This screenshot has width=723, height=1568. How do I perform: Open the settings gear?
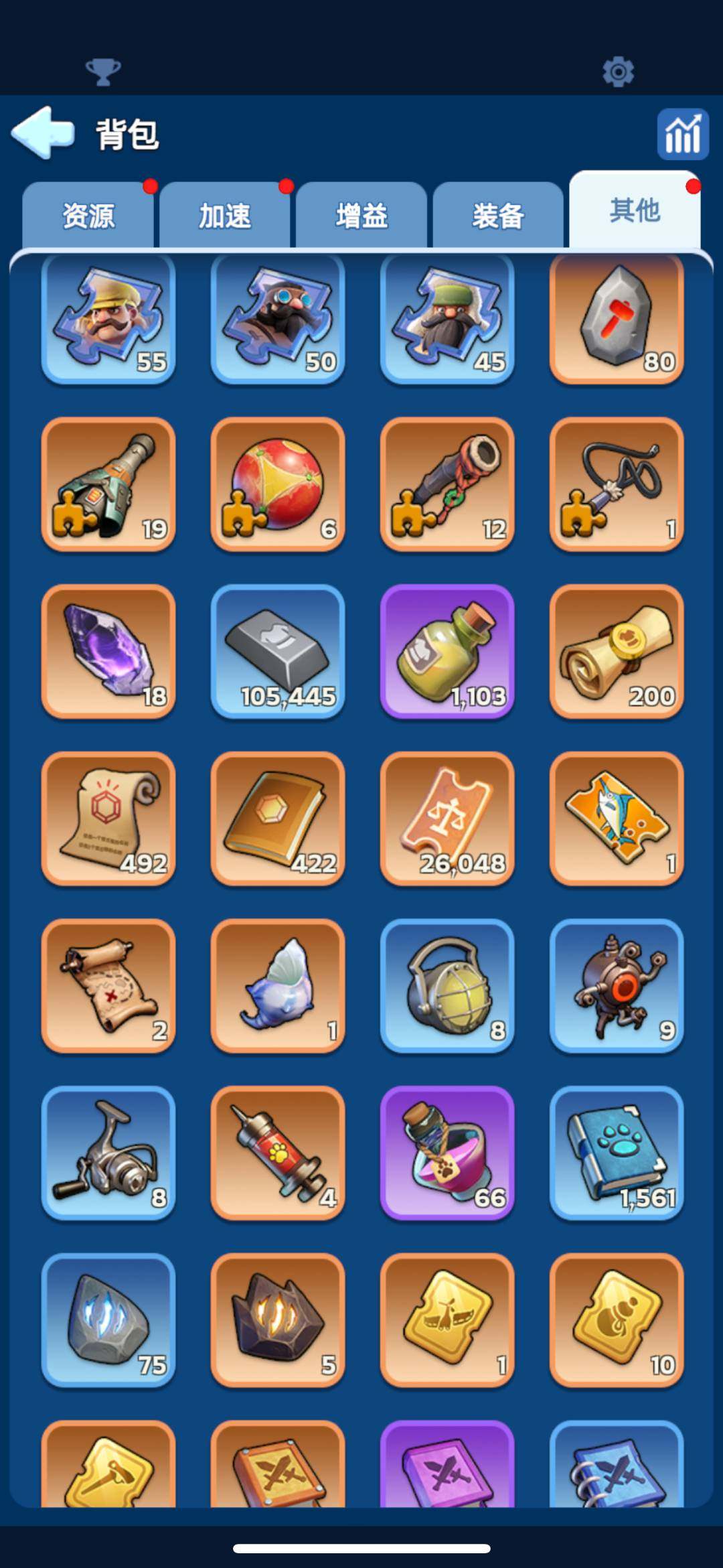point(618,72)
